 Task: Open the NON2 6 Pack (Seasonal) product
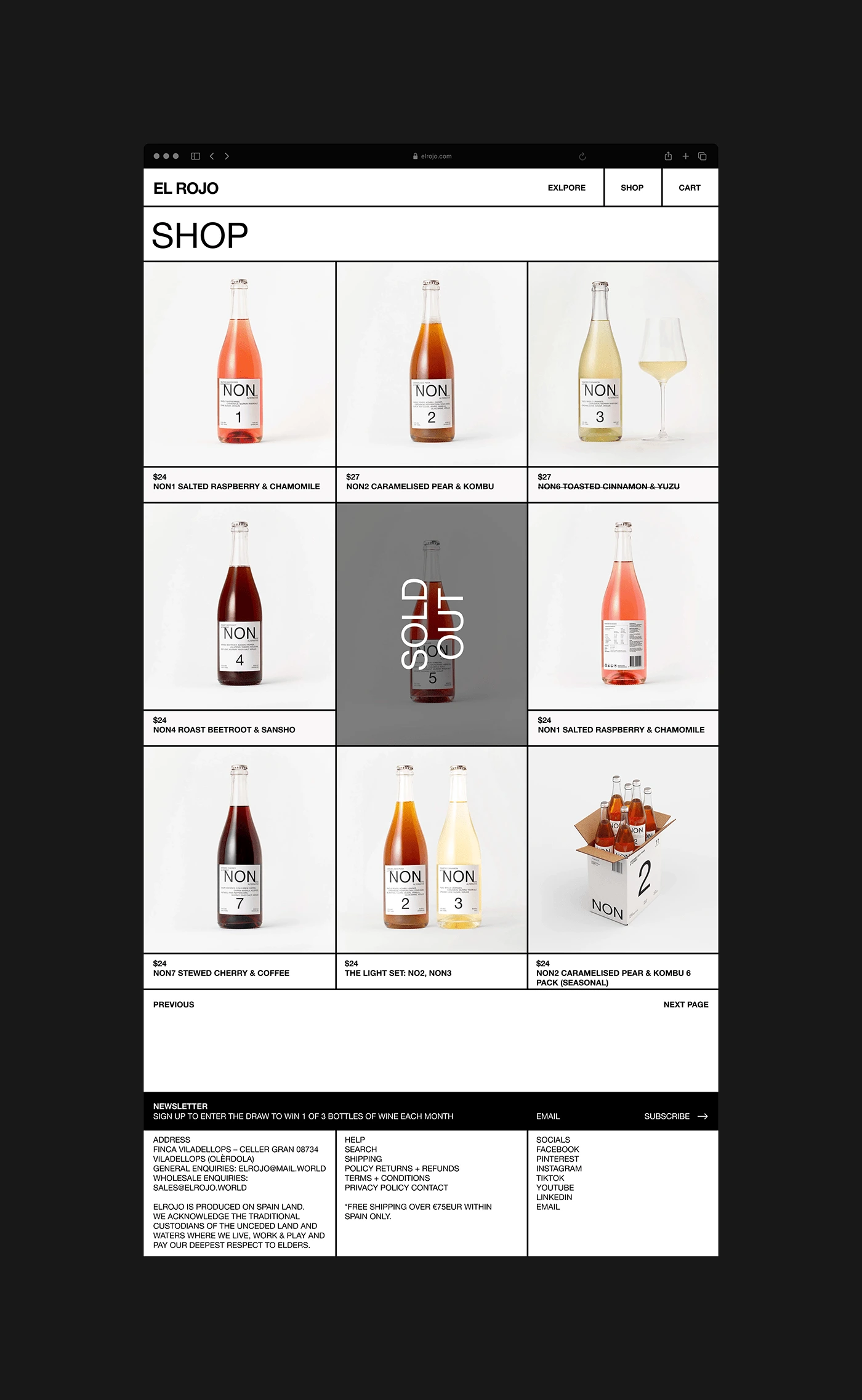[613, 978]
